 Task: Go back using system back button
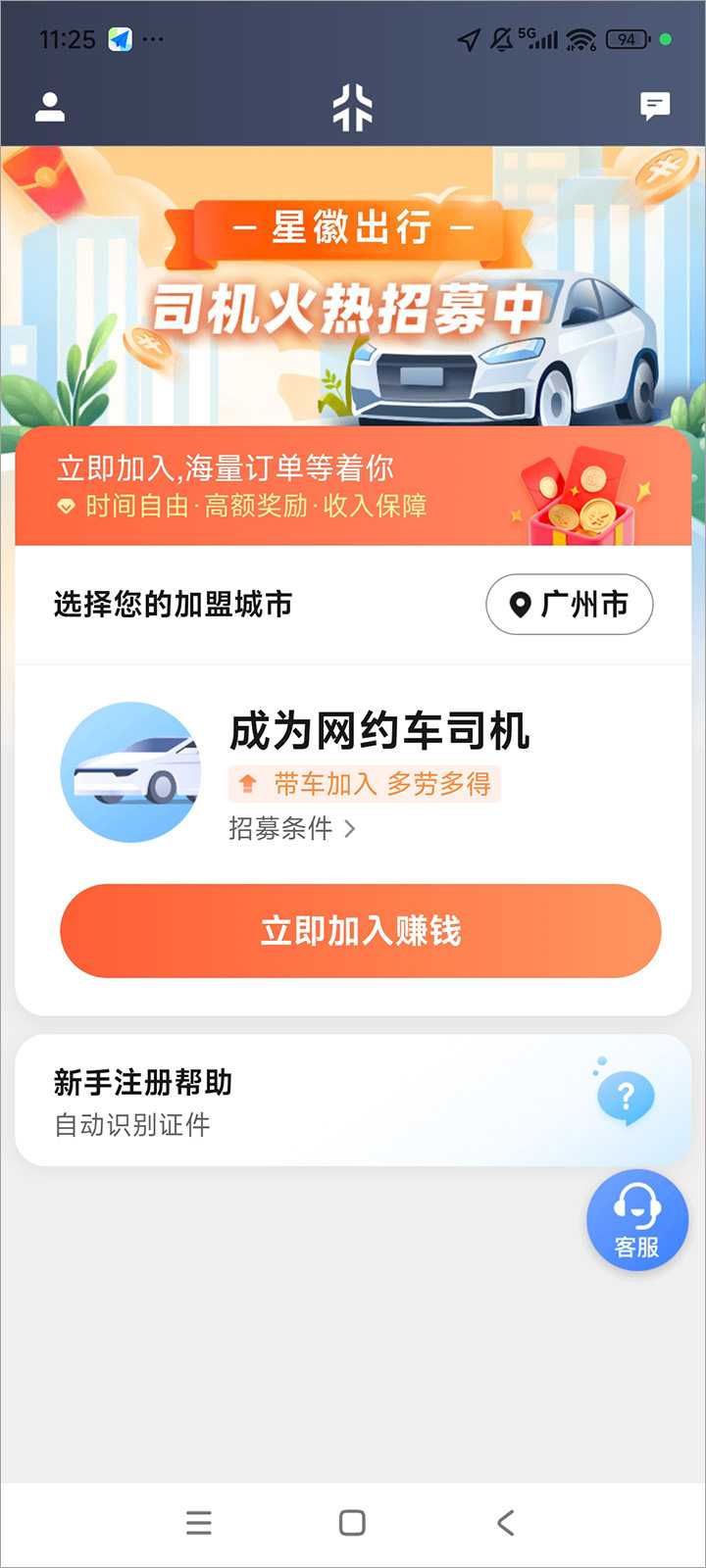[505, 1522]
